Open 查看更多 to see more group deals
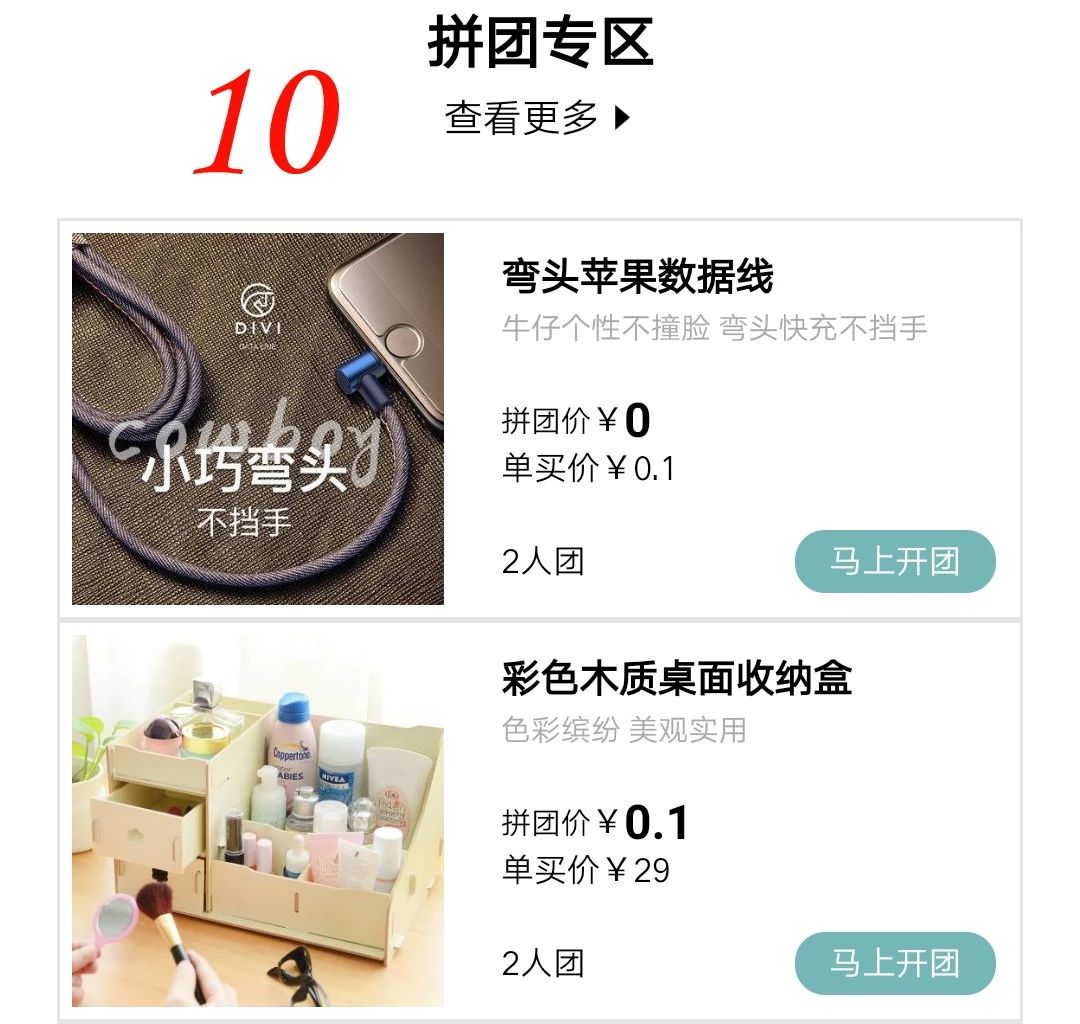The width and height of the screenshot is (1080, 1024). tap(537, 119)
